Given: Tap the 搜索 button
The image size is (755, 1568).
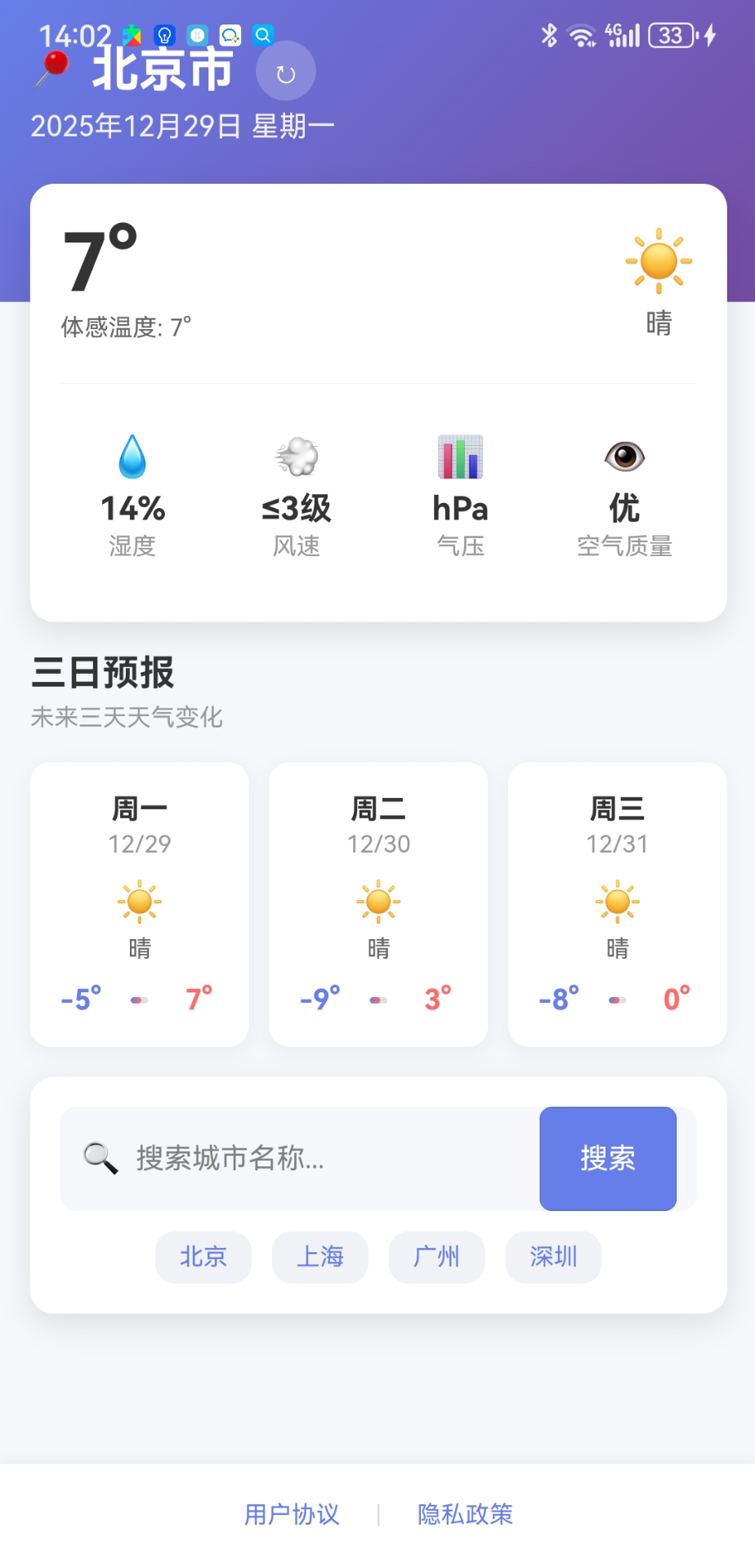Looking at the screenshot, I should (607, 1158).
